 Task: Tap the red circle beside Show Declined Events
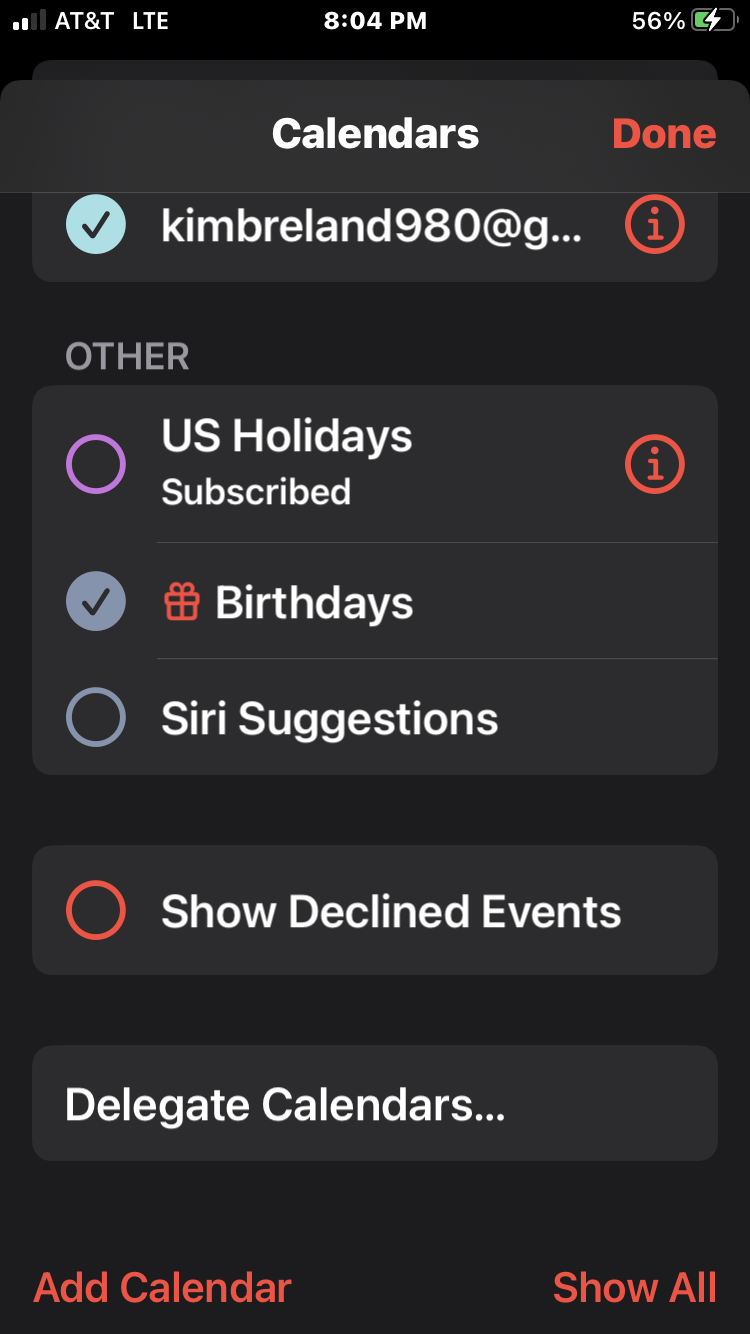[95, 910]
